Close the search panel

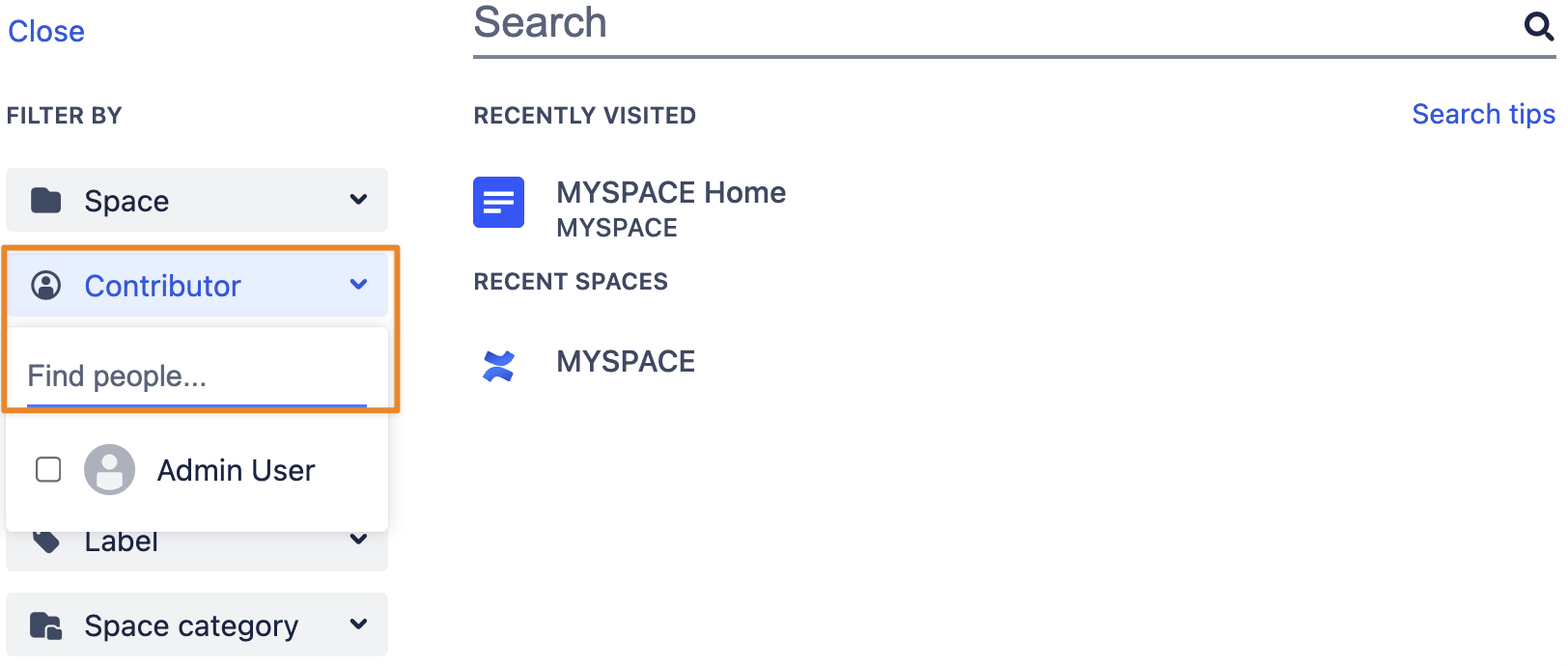click(x=46, y=31)
